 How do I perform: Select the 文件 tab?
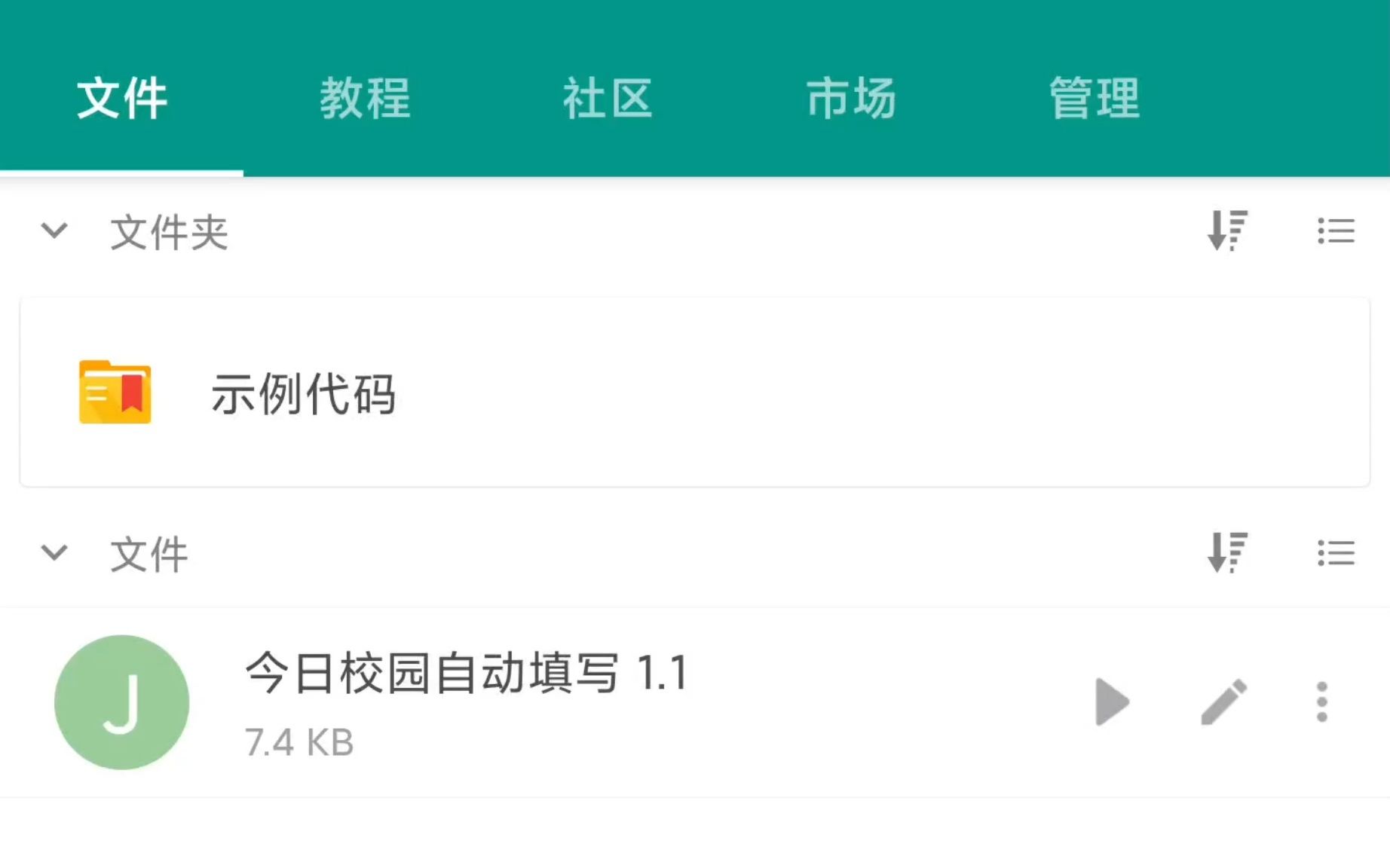(121, 98)
